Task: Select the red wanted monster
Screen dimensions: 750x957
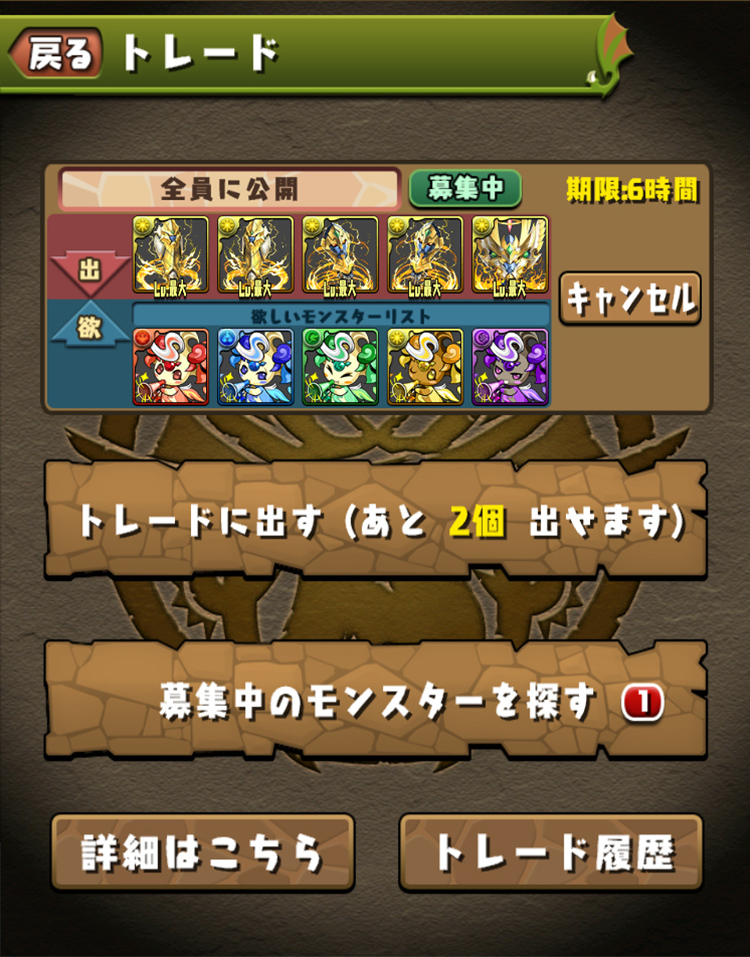Action: pyautogui.click(x=171, y=366)
